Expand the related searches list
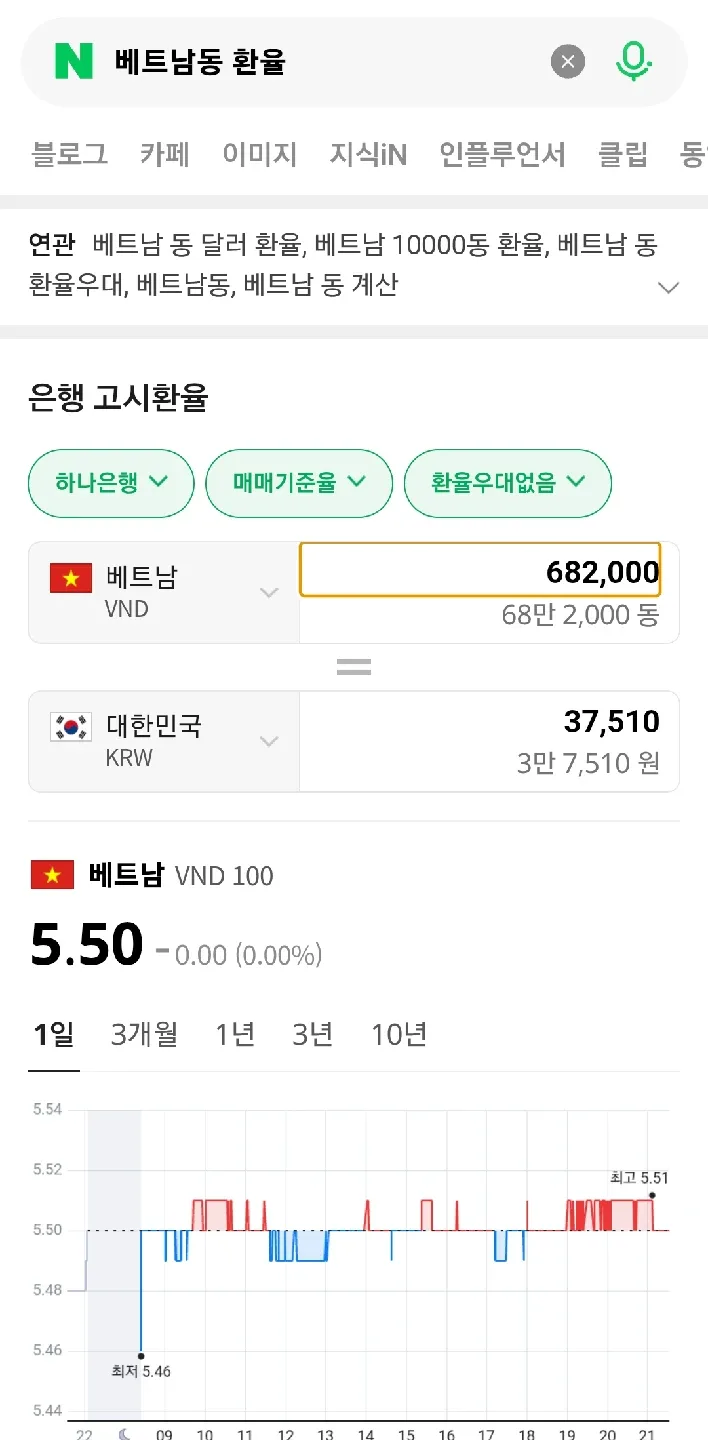Screen dimensions: 708x1440 pyautogui.click(x=667, y=287)
